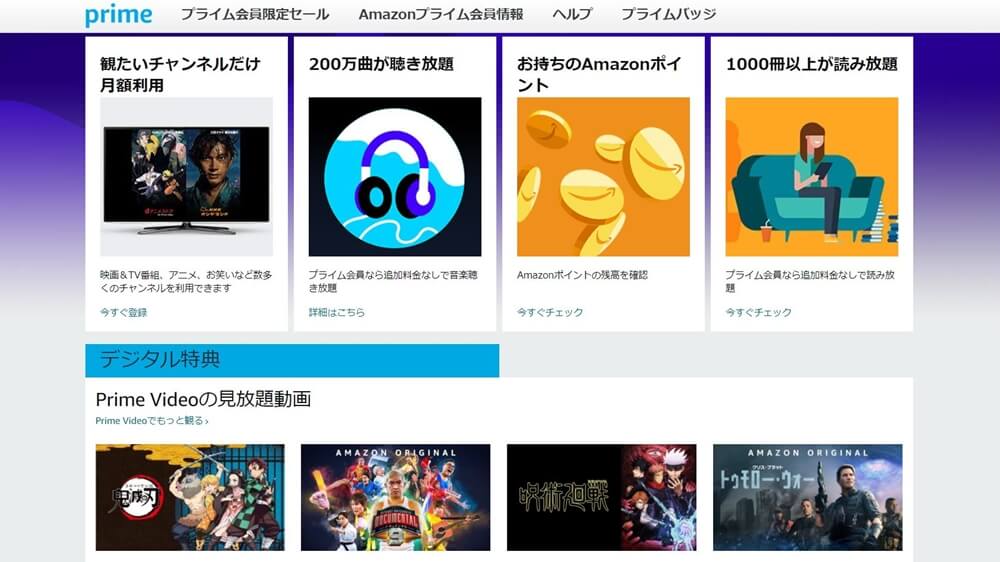Open the 鬼滅の刃 video thumbnail
Screen dimensions: 1000x562
[x=190, y=497]
